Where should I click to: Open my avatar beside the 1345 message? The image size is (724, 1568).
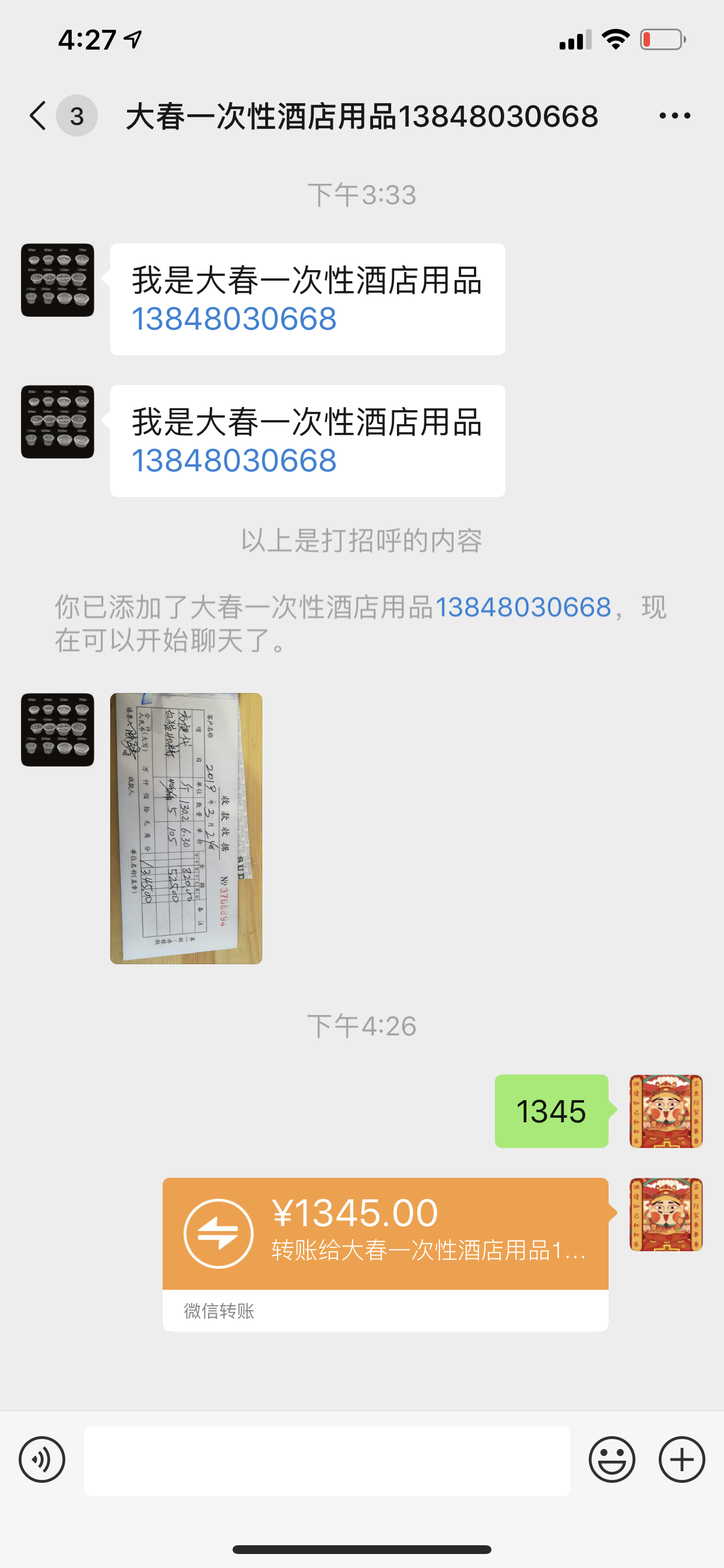tap(666, 1111)
